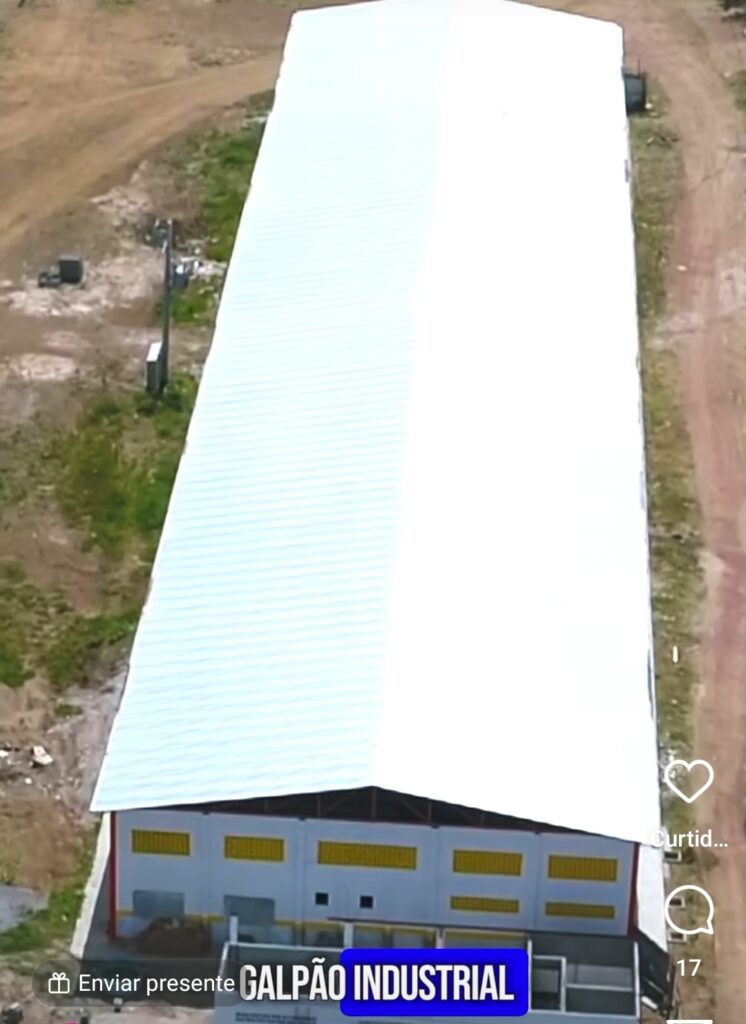Open the comments on this reel

(x=689, y=911)
